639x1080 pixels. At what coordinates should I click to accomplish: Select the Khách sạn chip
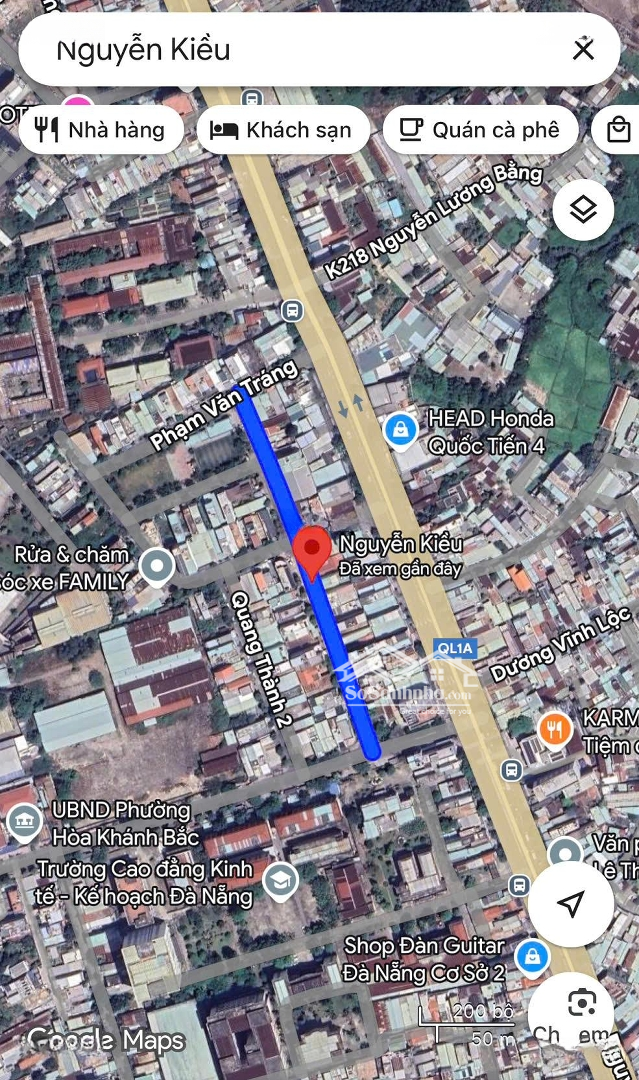283,130
